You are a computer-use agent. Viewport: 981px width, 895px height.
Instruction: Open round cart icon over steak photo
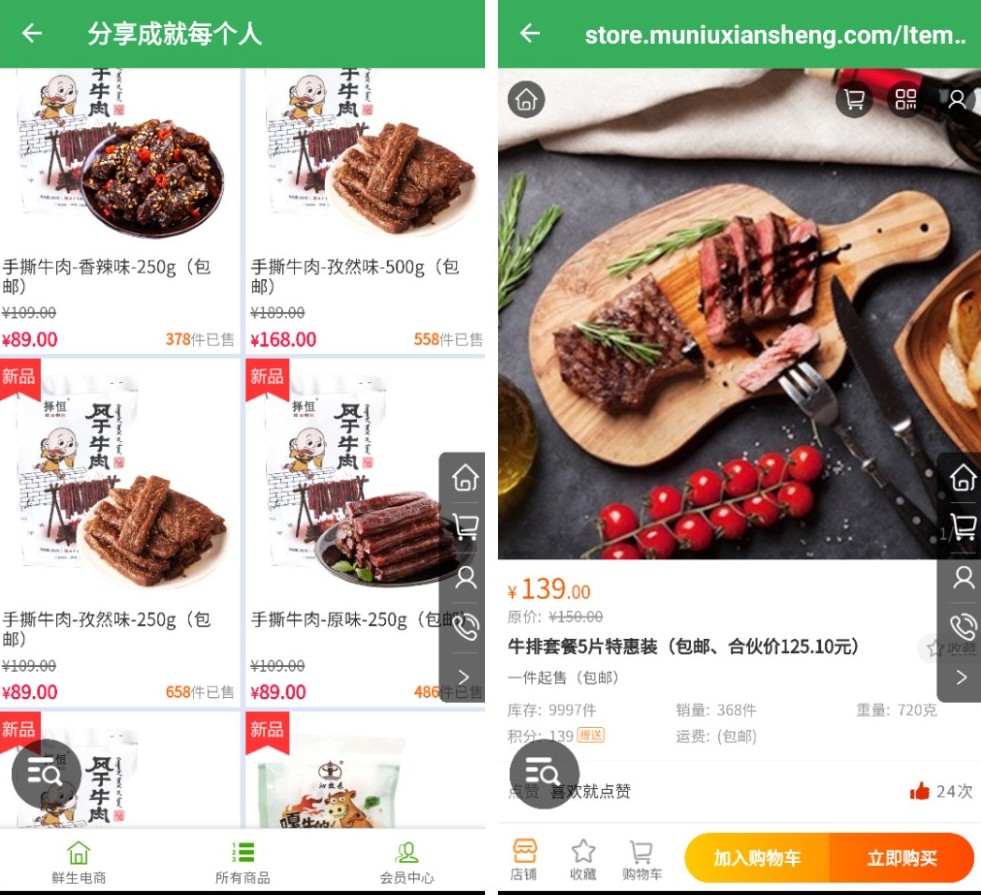coord(854,99)
